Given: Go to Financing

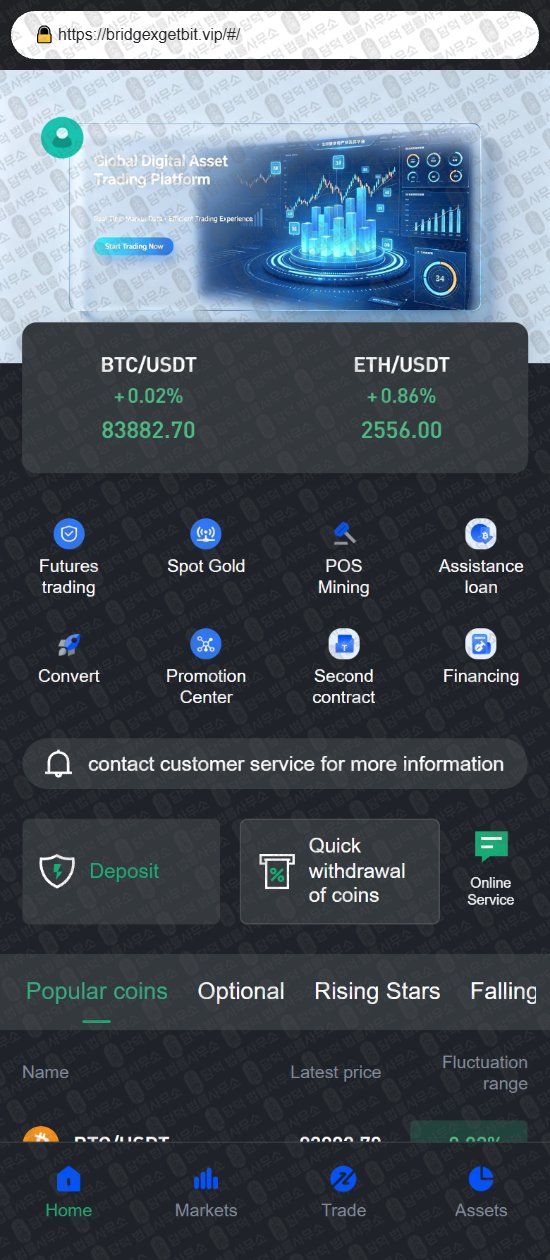Looking at the screenshot, I should 481,658.
